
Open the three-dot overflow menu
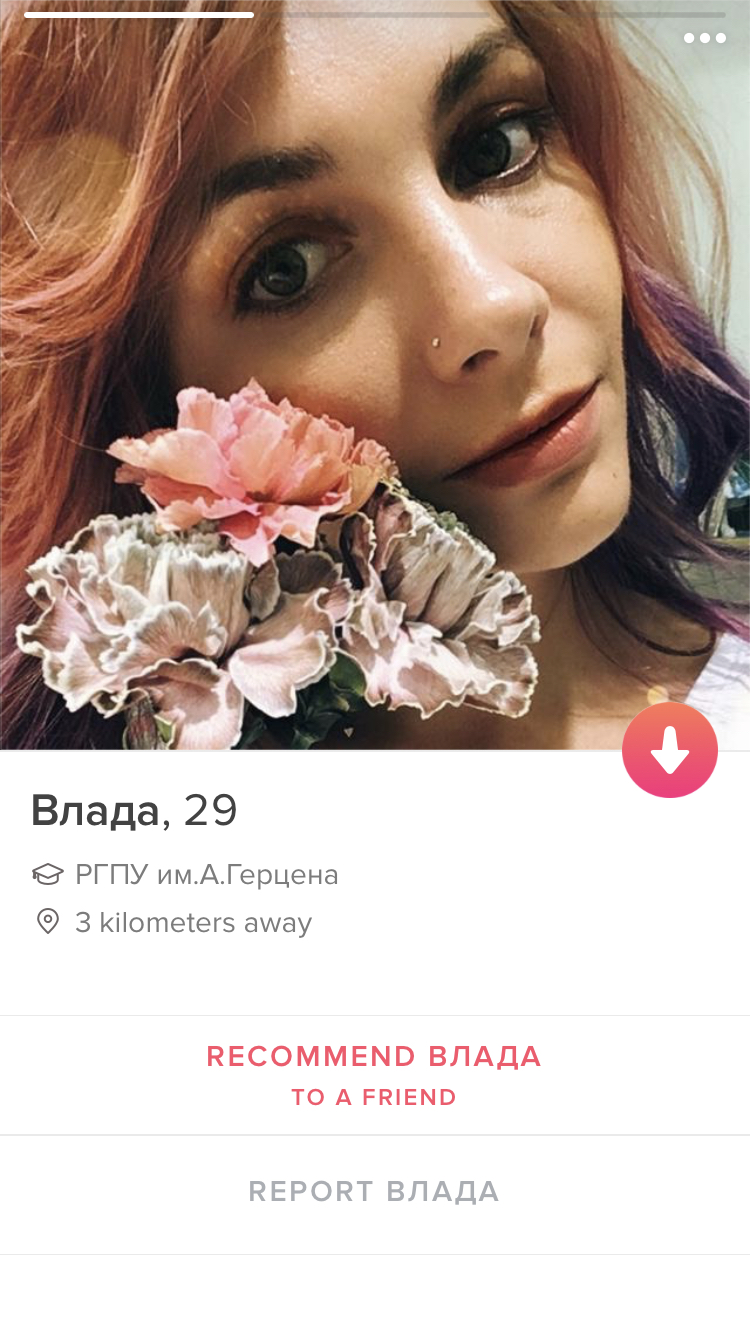point(705,38)
